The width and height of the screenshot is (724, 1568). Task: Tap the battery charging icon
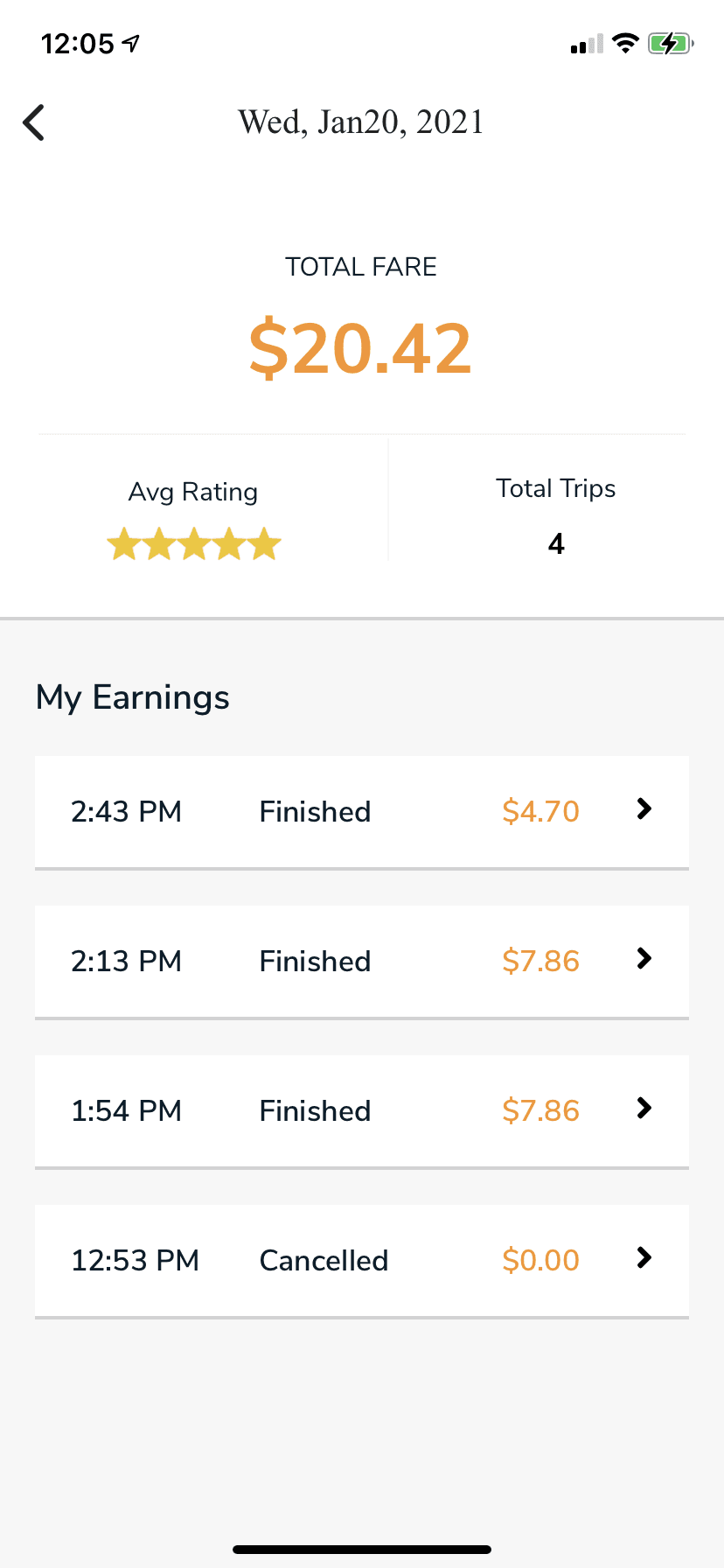(670, 43)
